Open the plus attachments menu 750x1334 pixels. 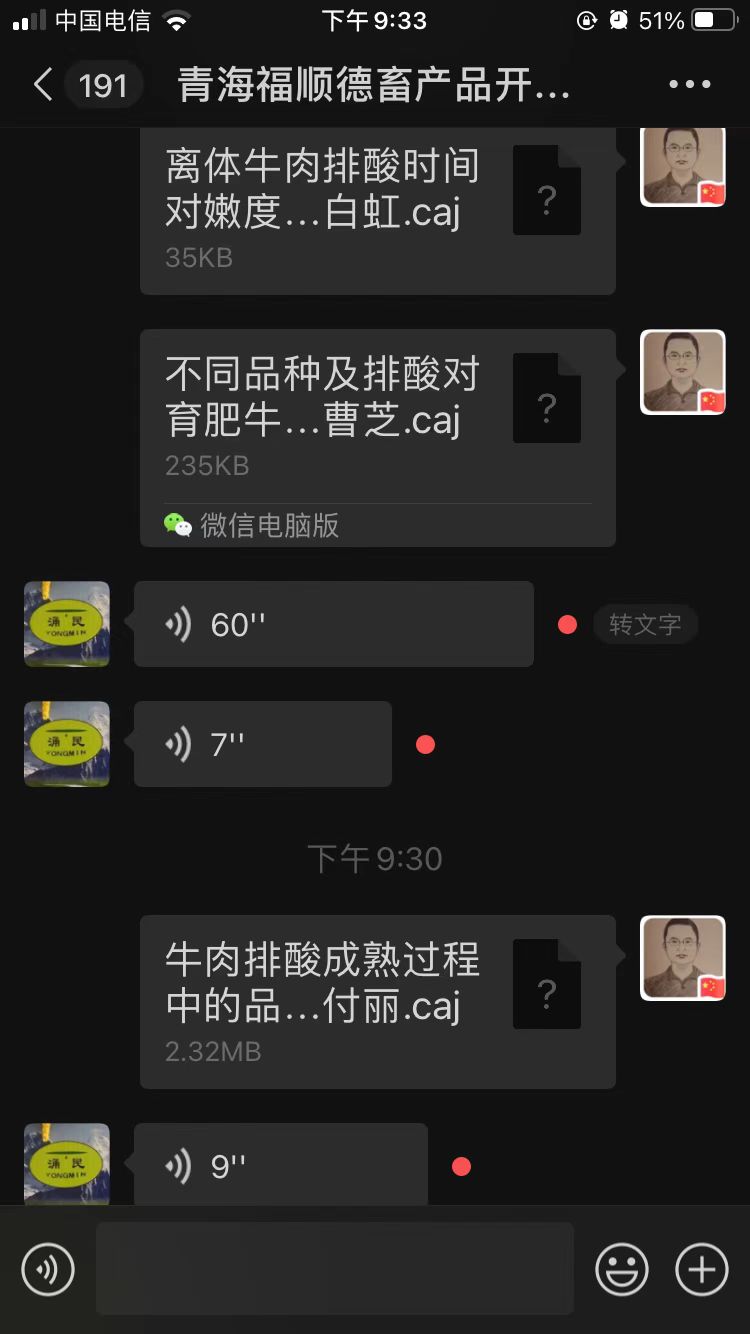click(x=701, y=1269)
